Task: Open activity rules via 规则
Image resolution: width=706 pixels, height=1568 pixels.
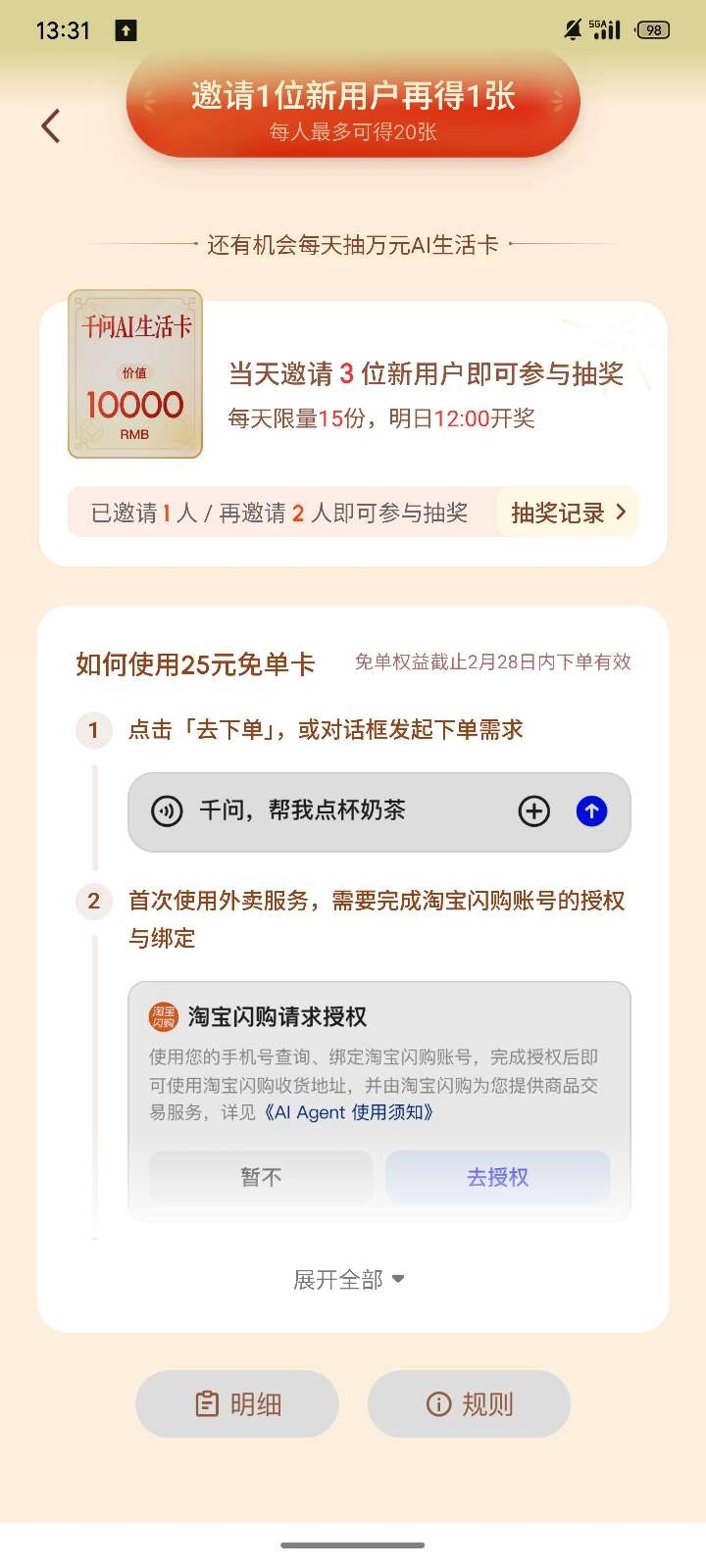Action: pos(468,1403)
